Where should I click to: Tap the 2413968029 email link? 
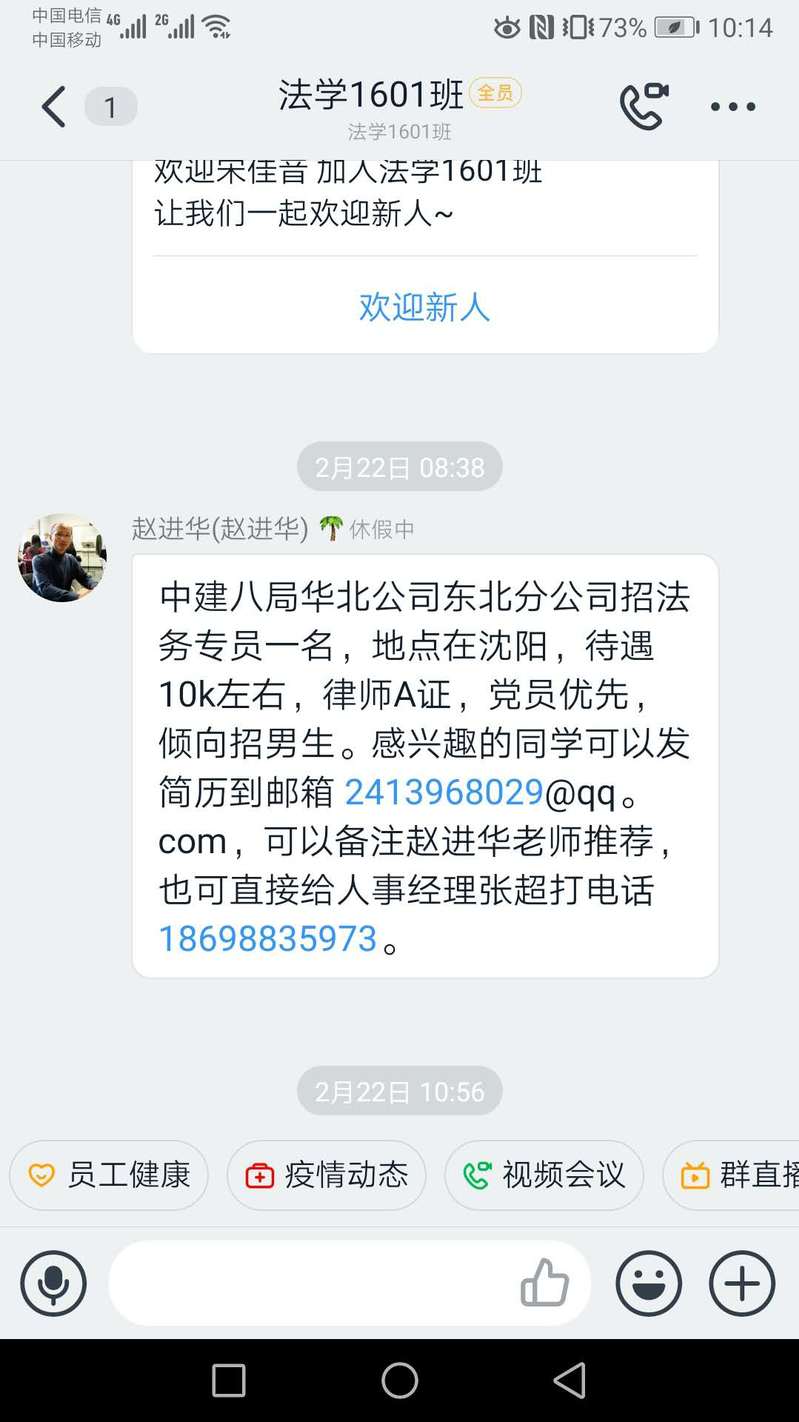click(443, 792)
